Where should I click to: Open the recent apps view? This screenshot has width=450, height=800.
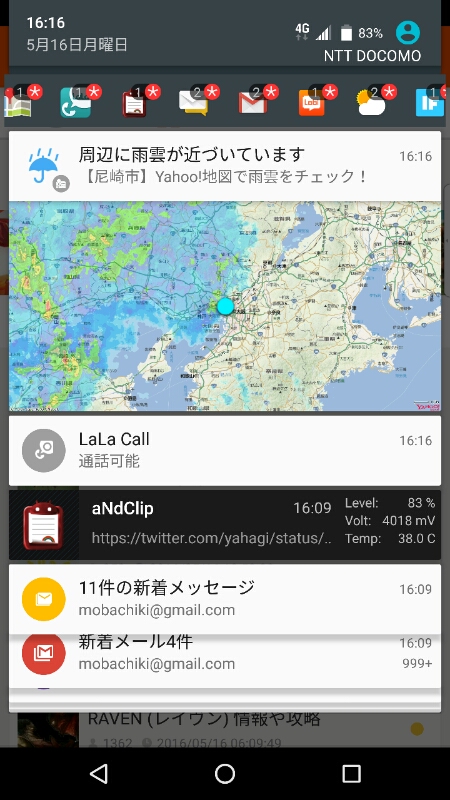351,773
